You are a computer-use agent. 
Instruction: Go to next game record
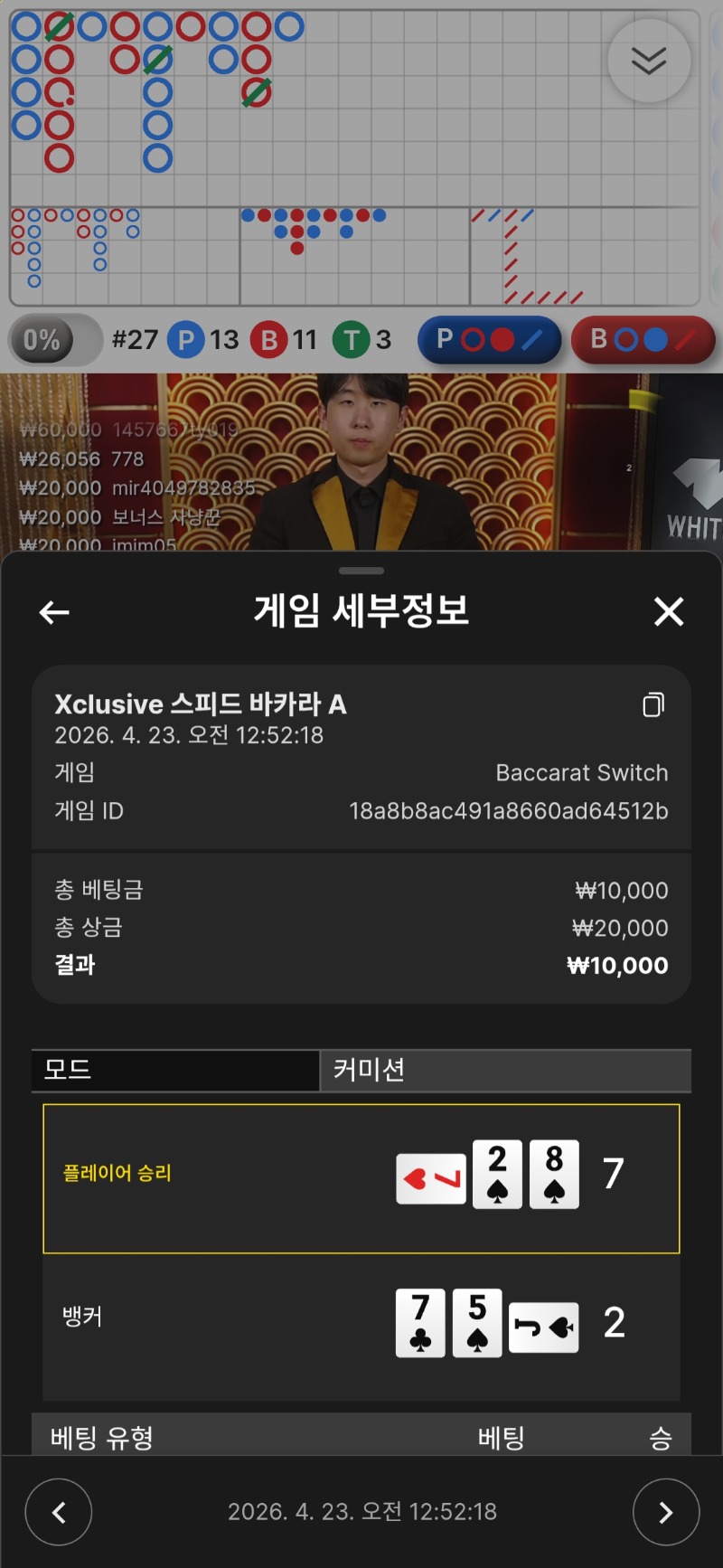[x=665, y=1512]
